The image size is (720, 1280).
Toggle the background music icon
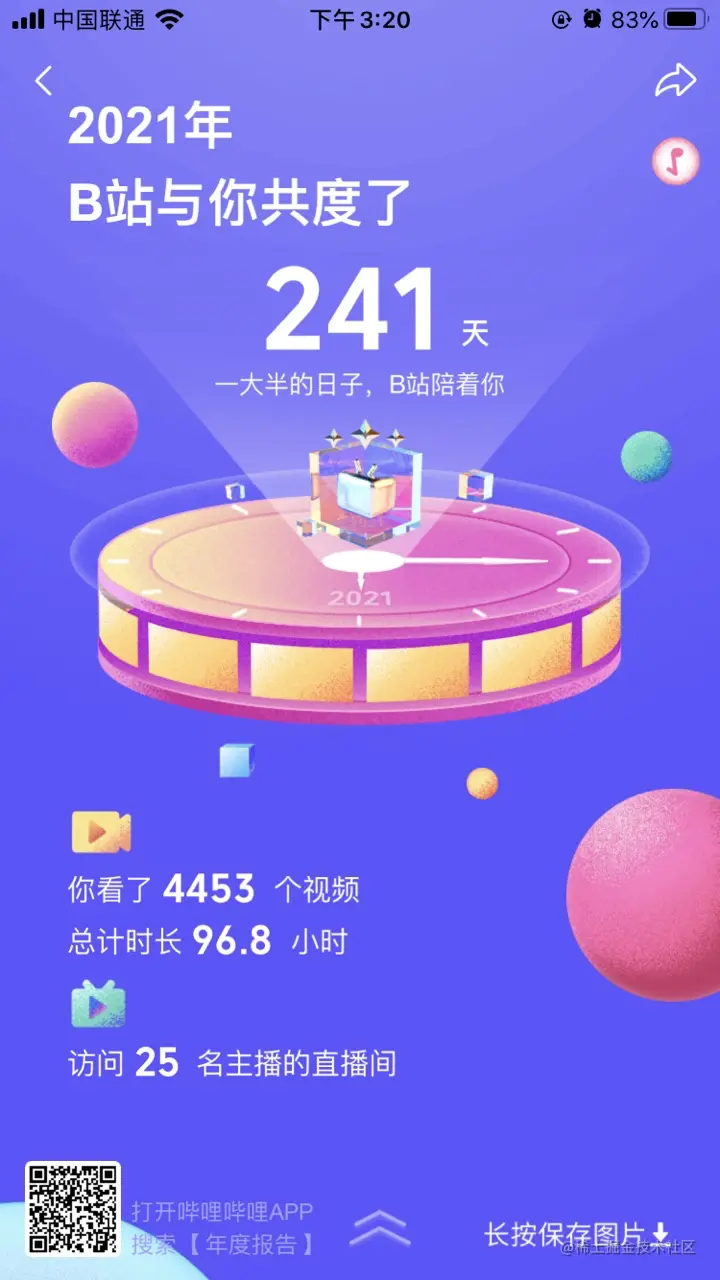pyautogui.click(x=676, y=160)
